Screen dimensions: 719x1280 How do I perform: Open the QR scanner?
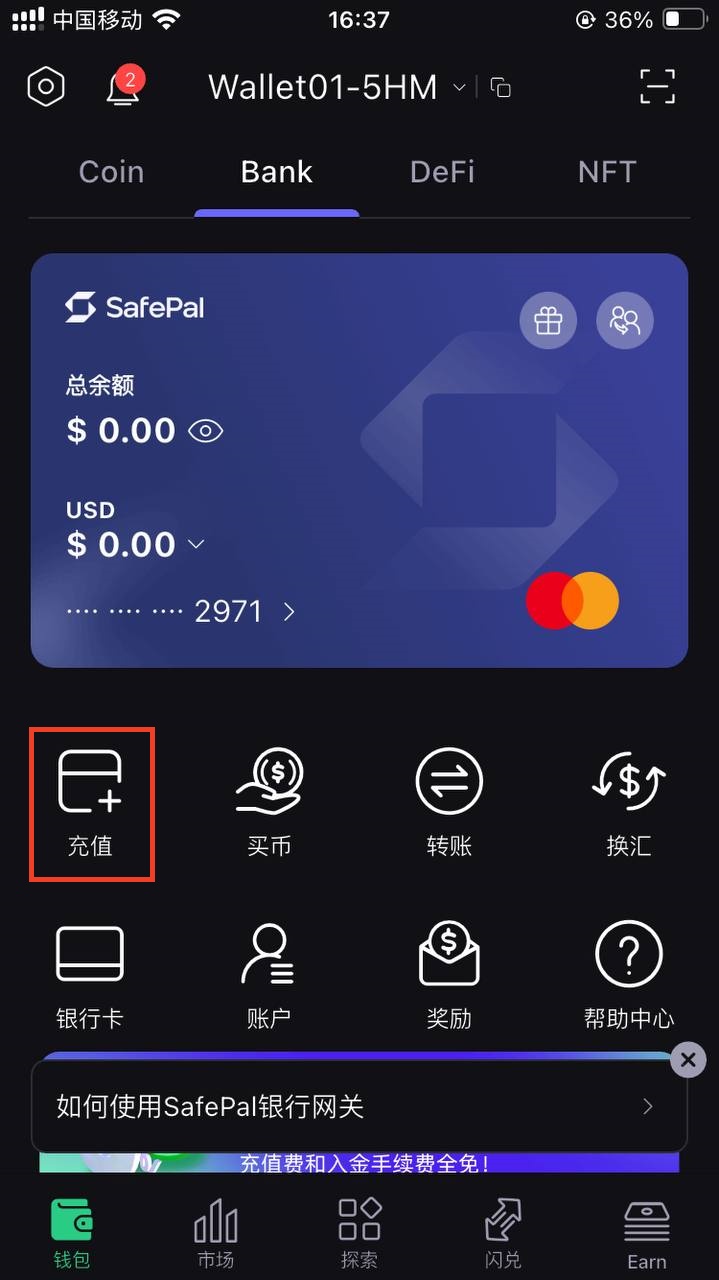(657, 88)
